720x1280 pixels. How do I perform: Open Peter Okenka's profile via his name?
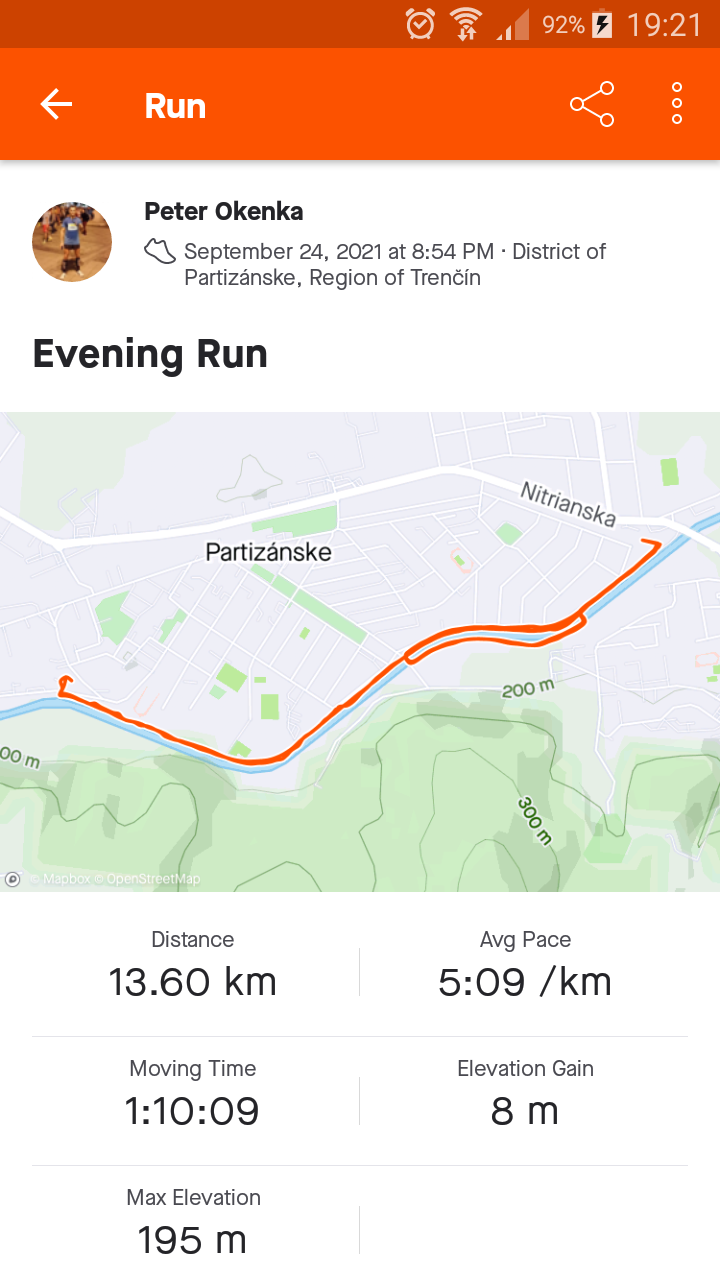coord(224,211)
